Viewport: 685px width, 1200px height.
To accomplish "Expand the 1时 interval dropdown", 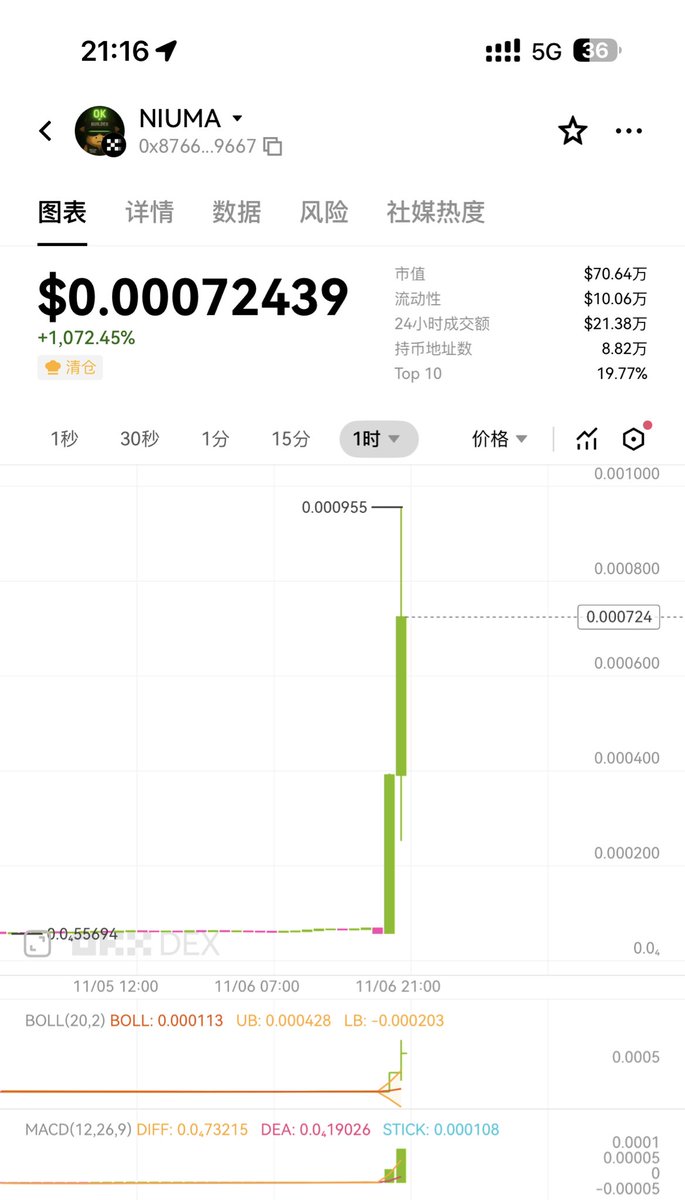I will tap(378, 439).
